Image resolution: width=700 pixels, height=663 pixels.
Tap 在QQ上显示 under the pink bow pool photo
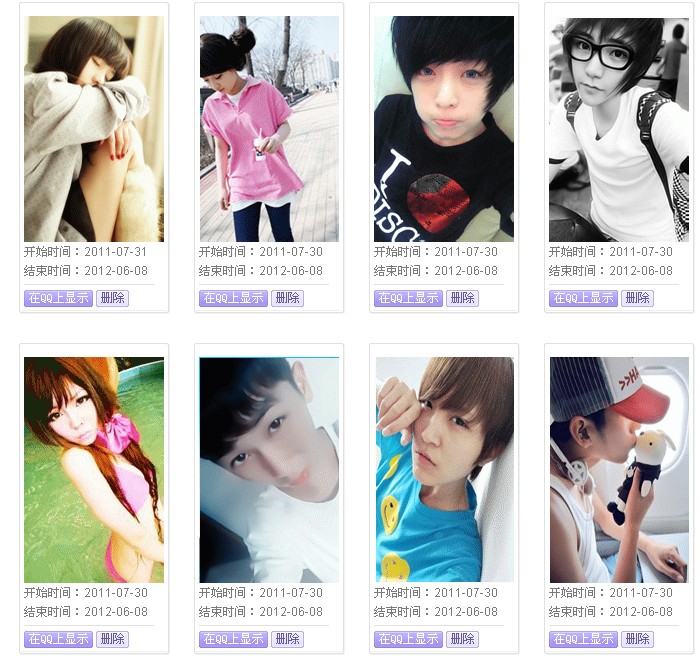pos(58,639)
